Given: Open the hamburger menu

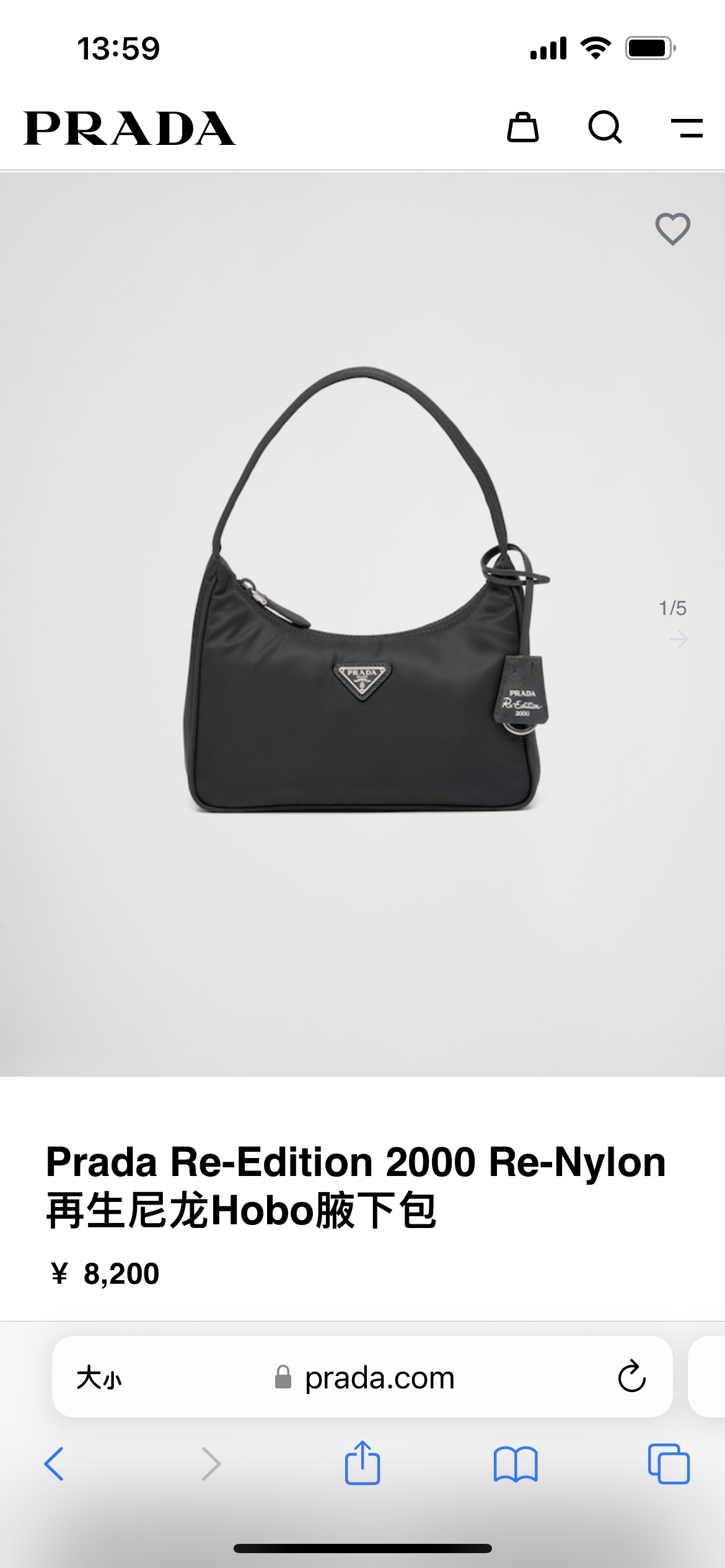Looking at the screenshot, I should pos(687,128).
